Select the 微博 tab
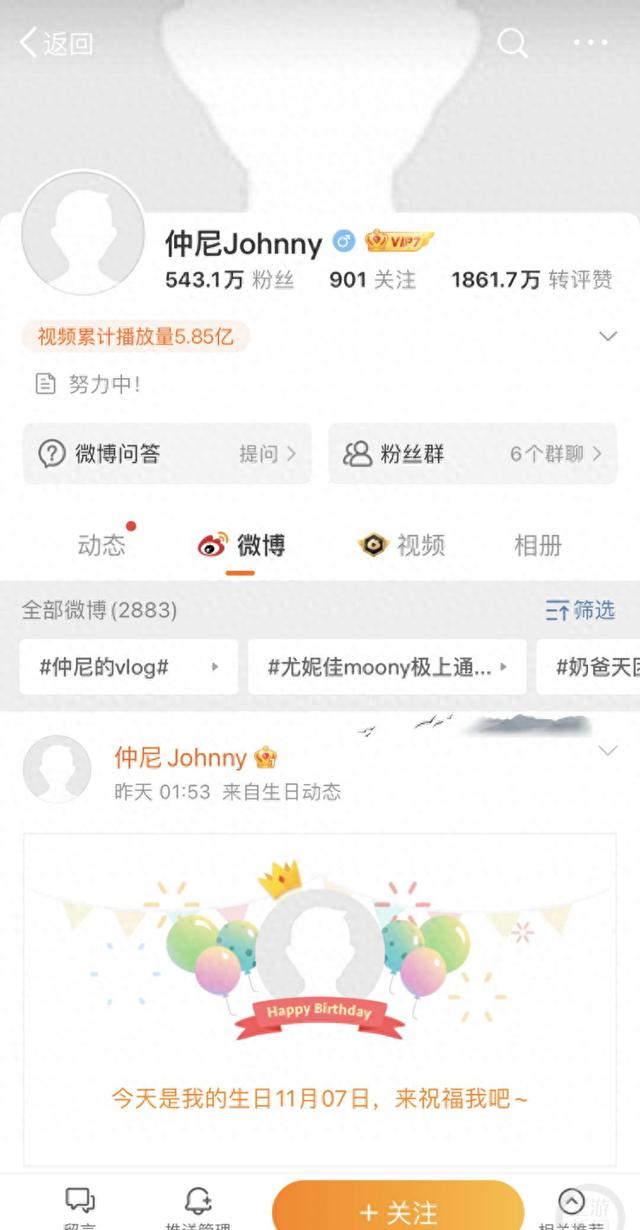The height and width of the screenshot is (1230, 640). 241,545
